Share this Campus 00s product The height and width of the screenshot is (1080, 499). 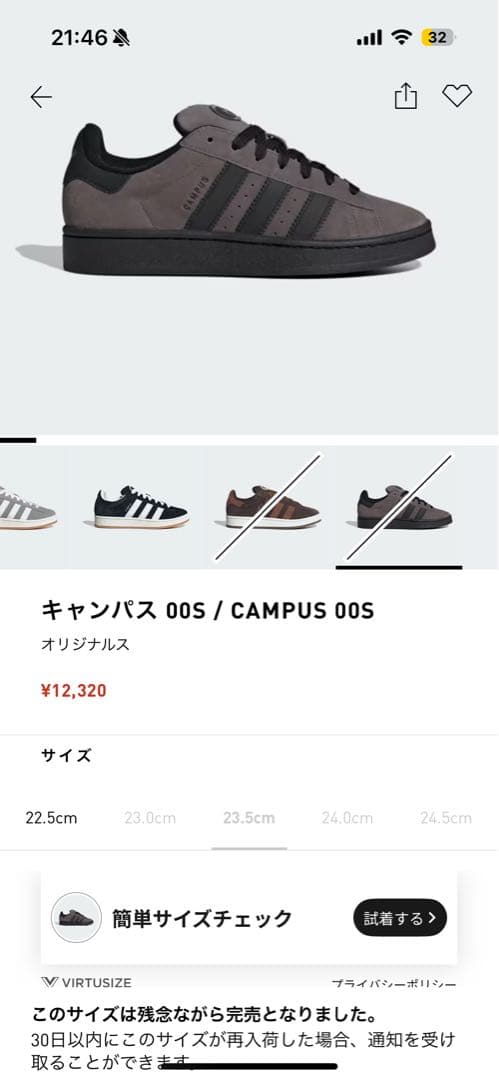[x=405, y=96]
